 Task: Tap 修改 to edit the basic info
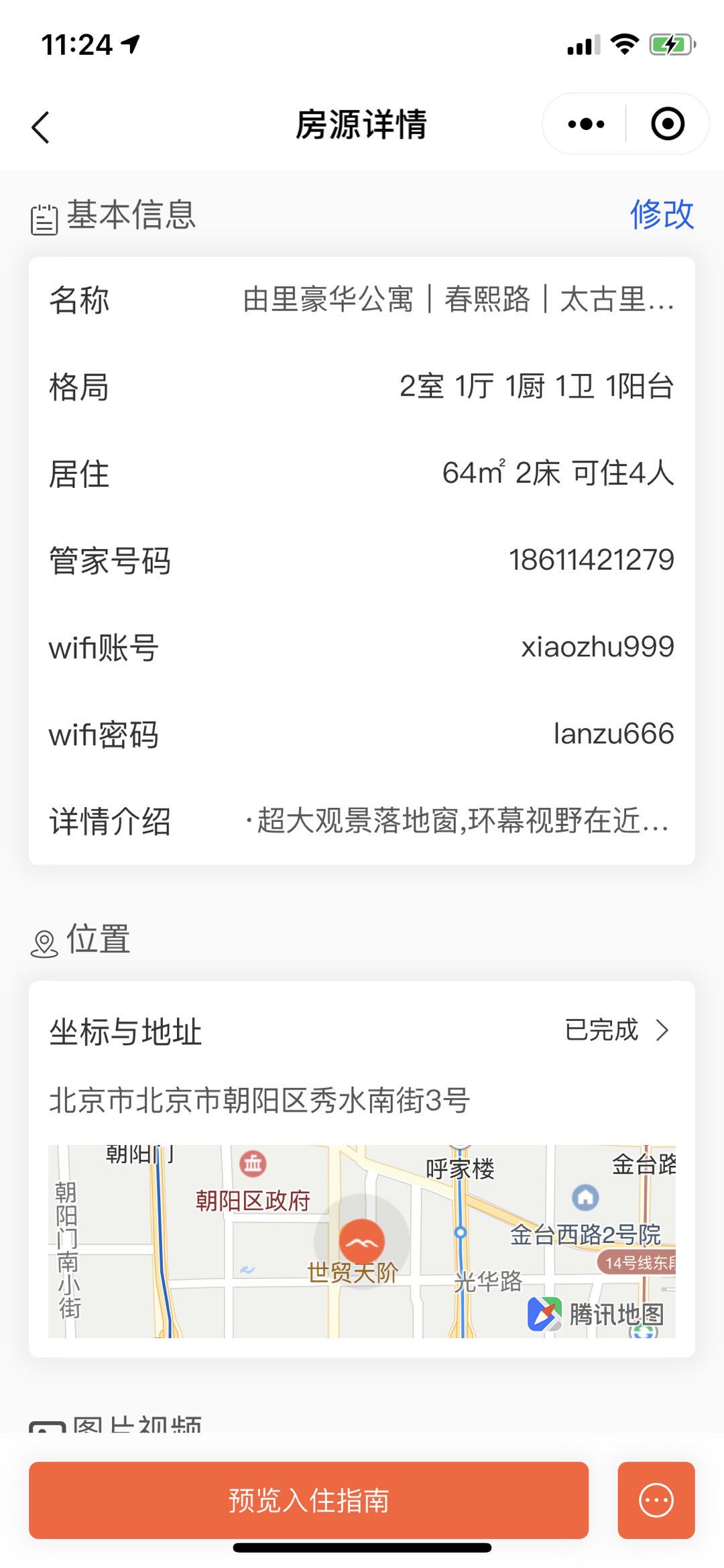[662, 215]
